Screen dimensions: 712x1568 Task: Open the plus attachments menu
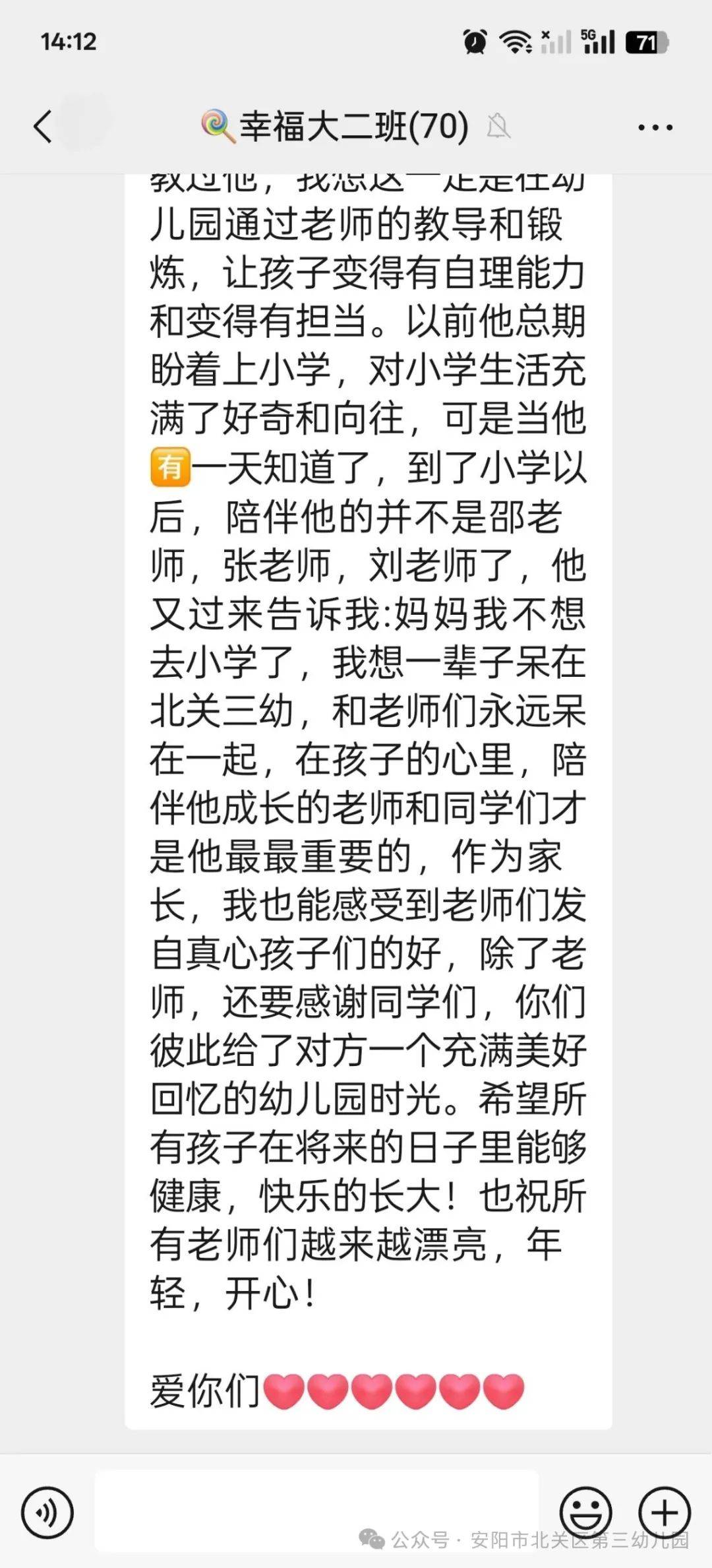[x=664, y=1511]
